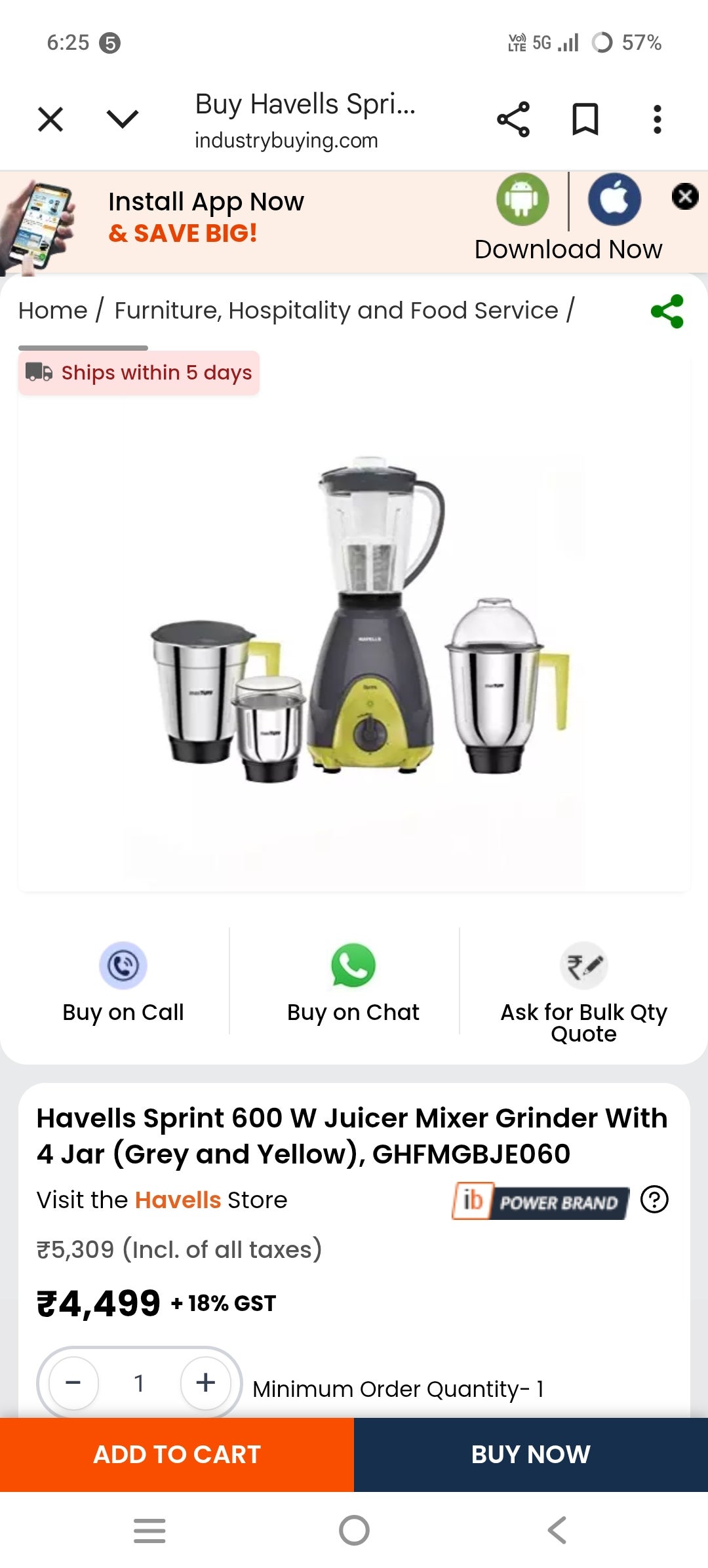Go to Home via breadcrumb

click(52, 310)
